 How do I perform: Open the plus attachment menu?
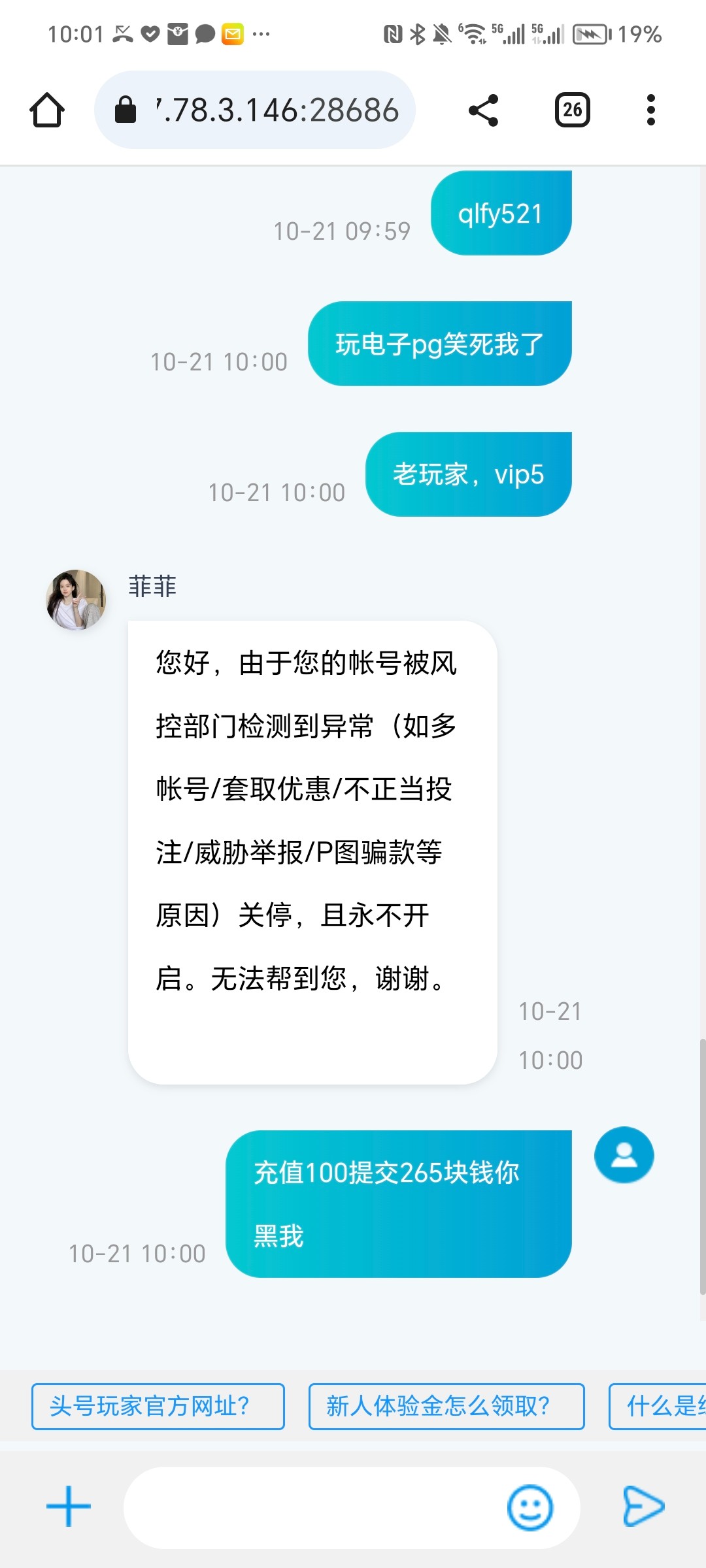(x=69, y=1507)
